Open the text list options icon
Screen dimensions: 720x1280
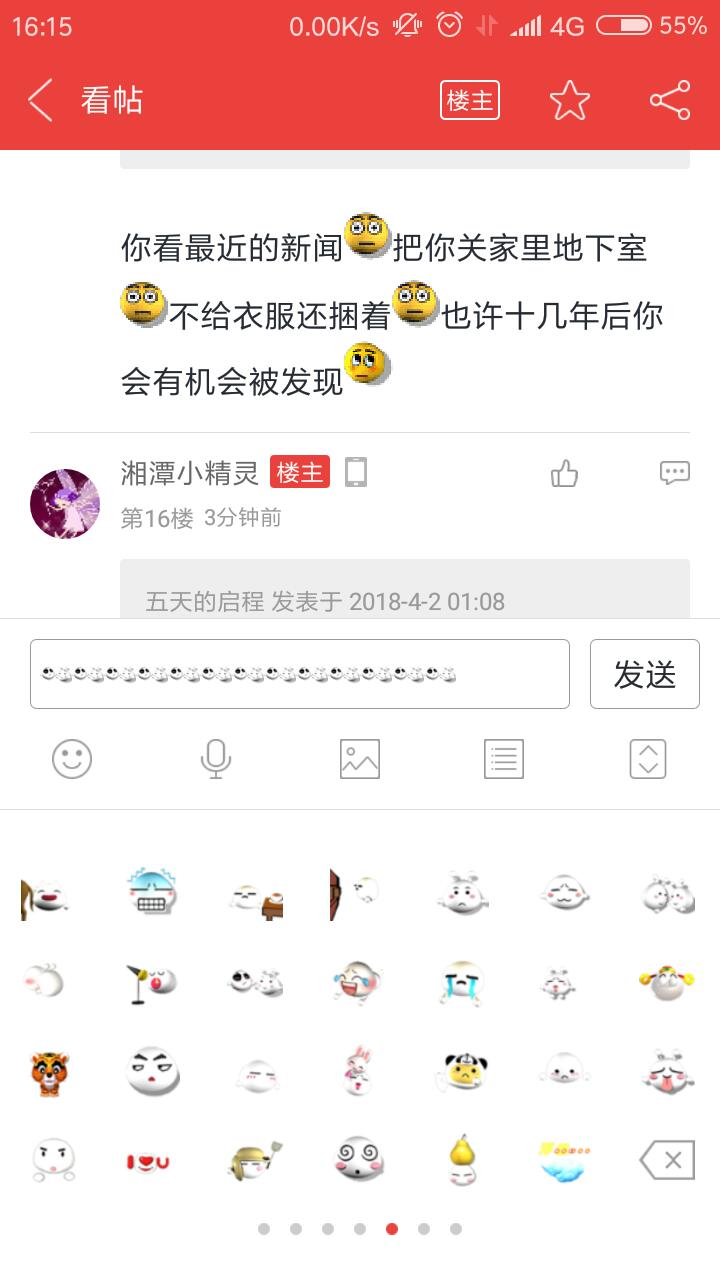point(504,760)
